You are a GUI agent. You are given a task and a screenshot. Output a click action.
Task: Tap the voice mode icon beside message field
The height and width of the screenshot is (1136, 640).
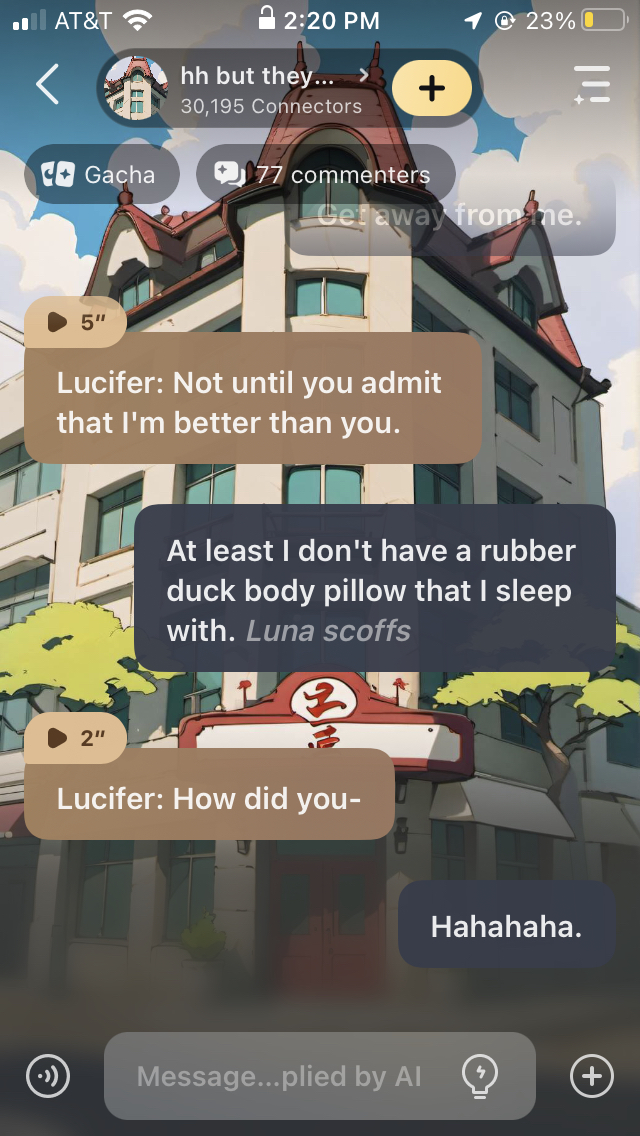(48, 1076)
